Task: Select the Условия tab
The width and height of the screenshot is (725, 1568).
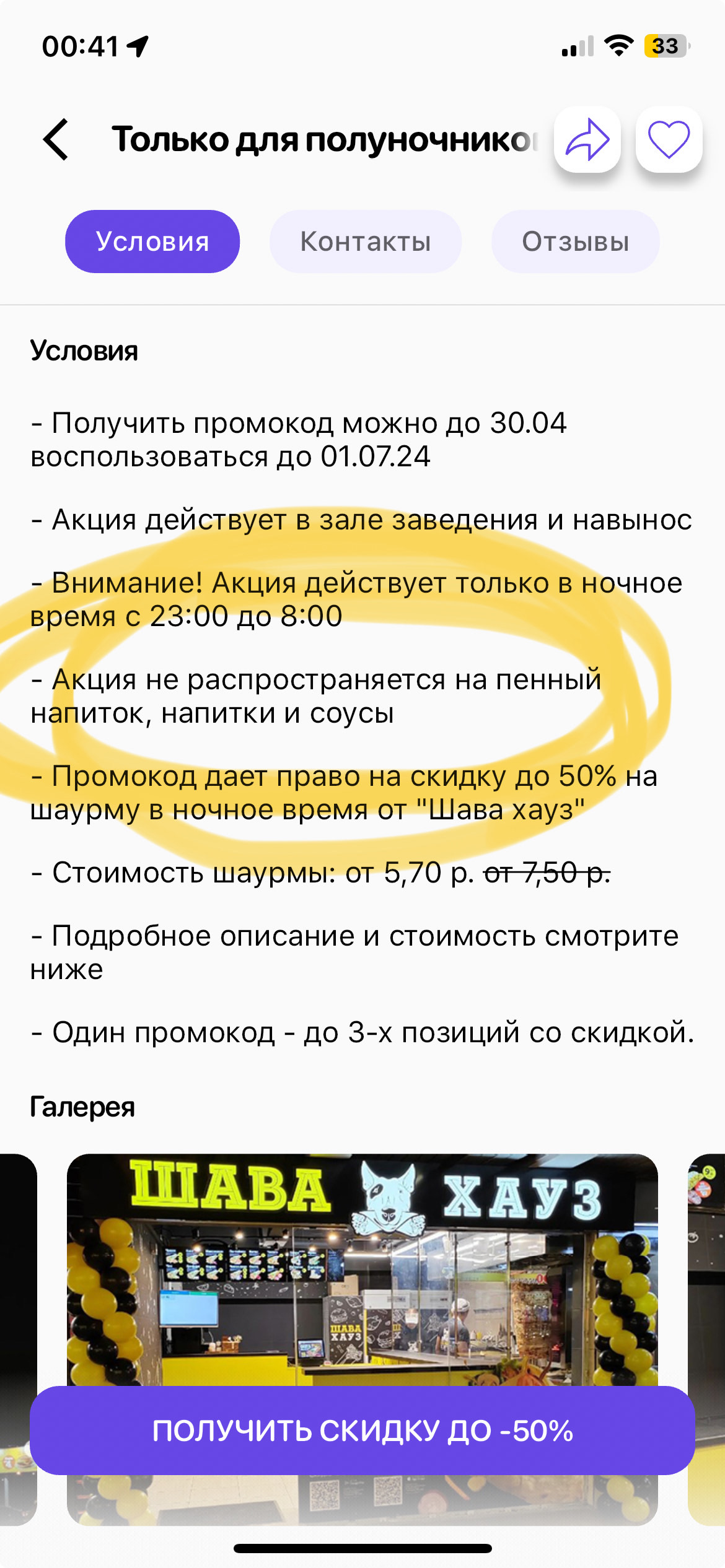Action: (152, 242)
